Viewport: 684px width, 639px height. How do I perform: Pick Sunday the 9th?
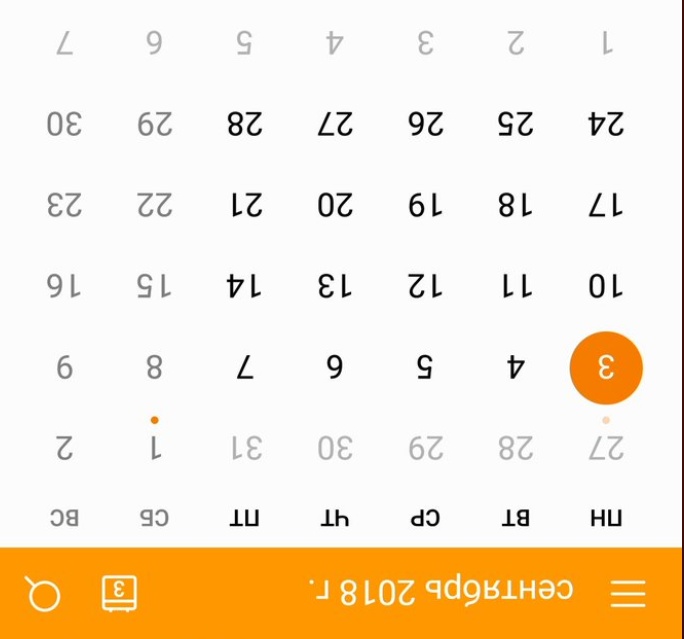pos(64,368)
